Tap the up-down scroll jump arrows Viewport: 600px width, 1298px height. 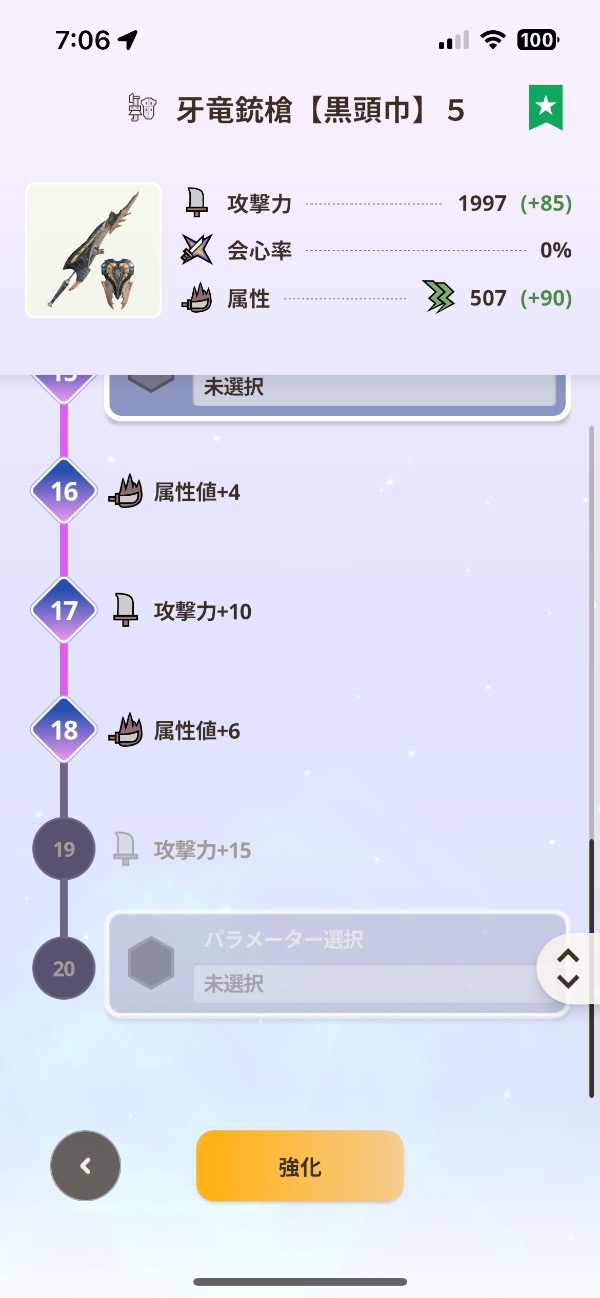[x=567, y=968]
